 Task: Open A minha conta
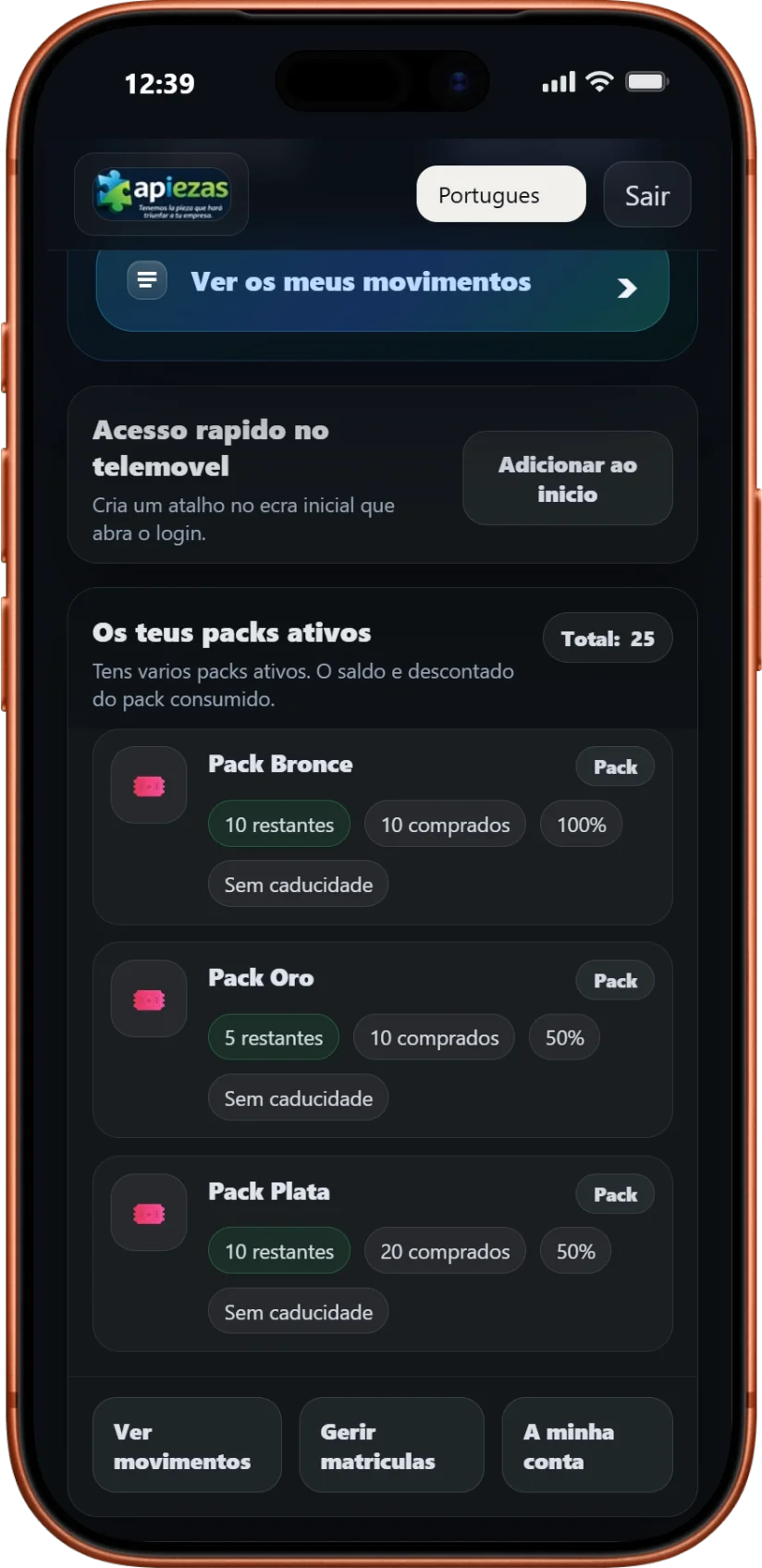pyautogui.click(x=586, y=1445)
